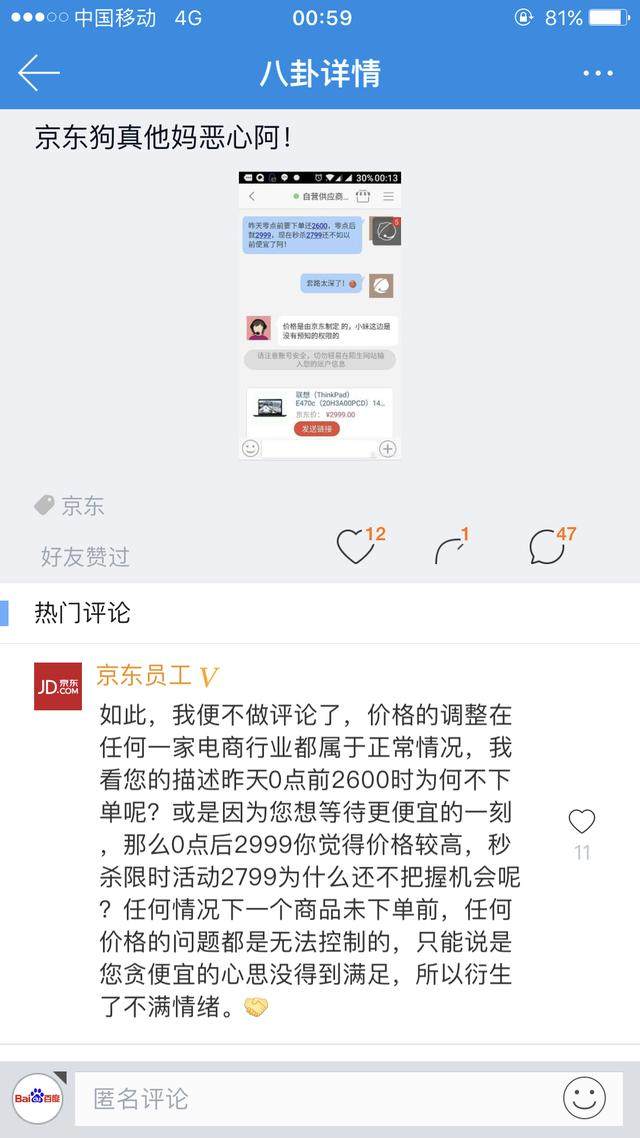Like the post with the heart icon
Screen dimensions: 640x1138
coord(354,546)
